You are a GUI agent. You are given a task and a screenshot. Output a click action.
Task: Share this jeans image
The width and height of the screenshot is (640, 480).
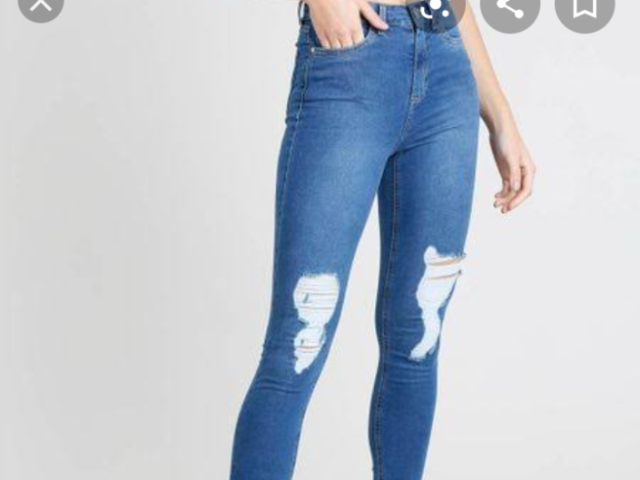[510, 8]
